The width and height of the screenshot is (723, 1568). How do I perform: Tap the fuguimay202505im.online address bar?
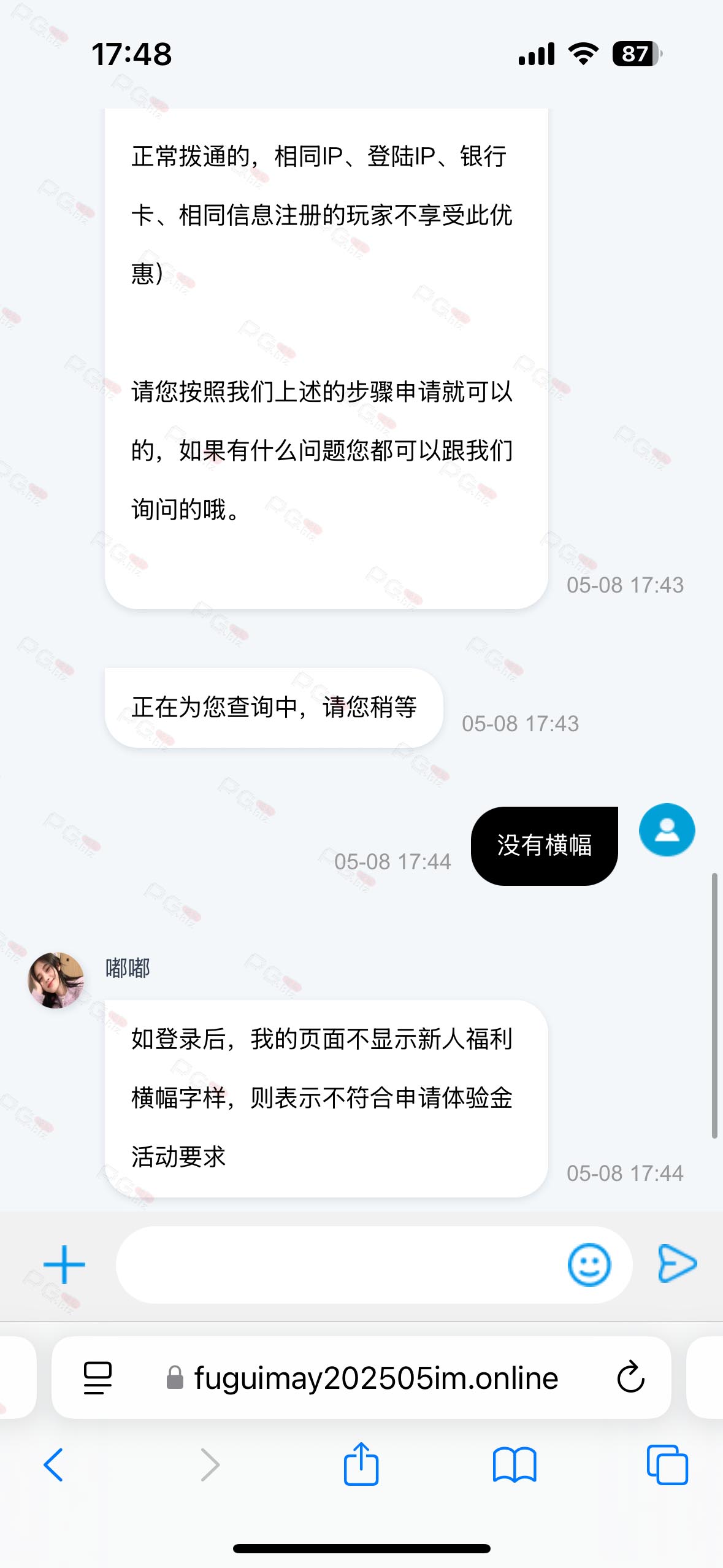[x=374, y=1378]
